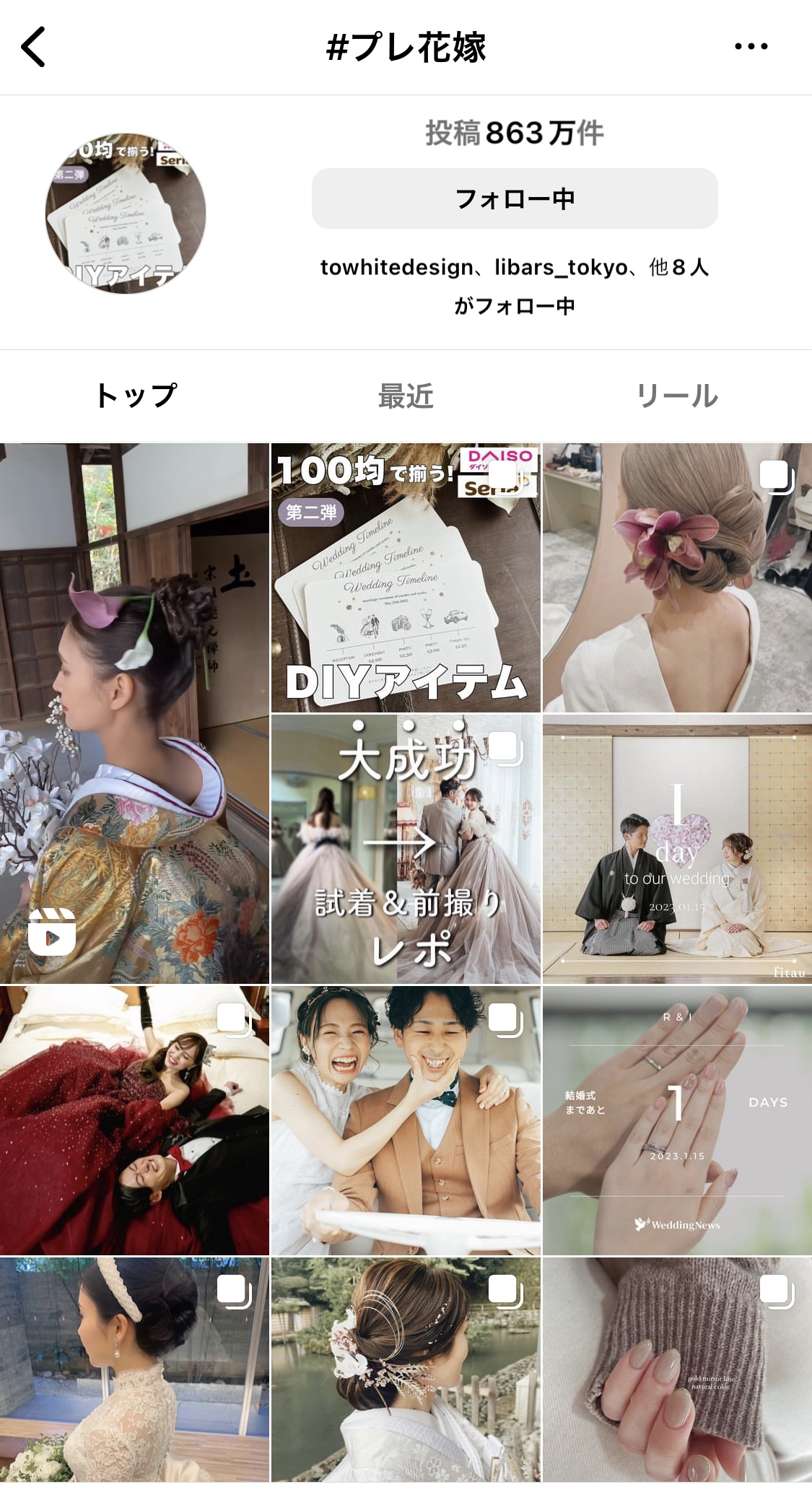Open the pearl headband bride post

(x=134, y=1370)
